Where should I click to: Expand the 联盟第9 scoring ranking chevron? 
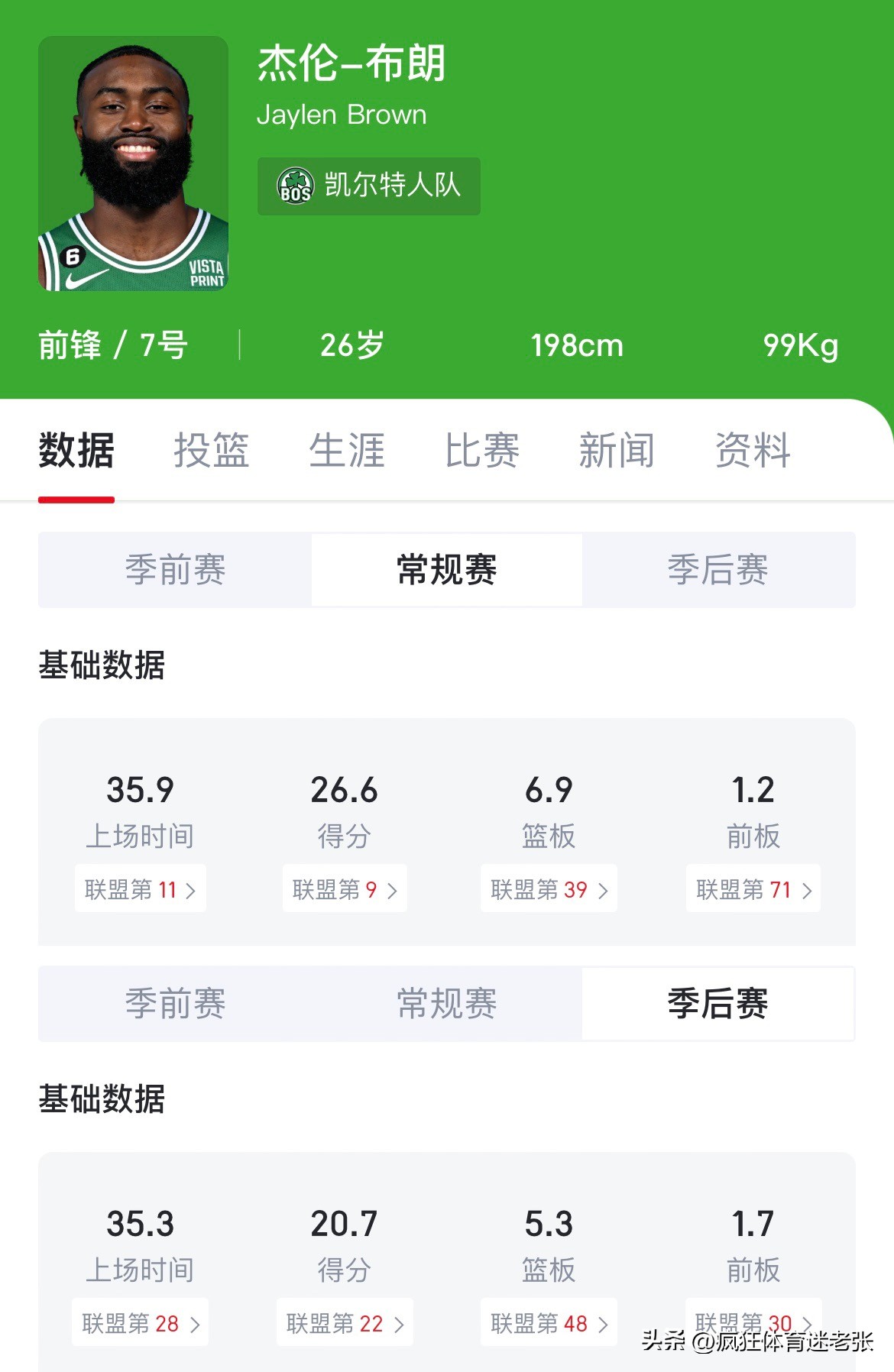(344, 889)
